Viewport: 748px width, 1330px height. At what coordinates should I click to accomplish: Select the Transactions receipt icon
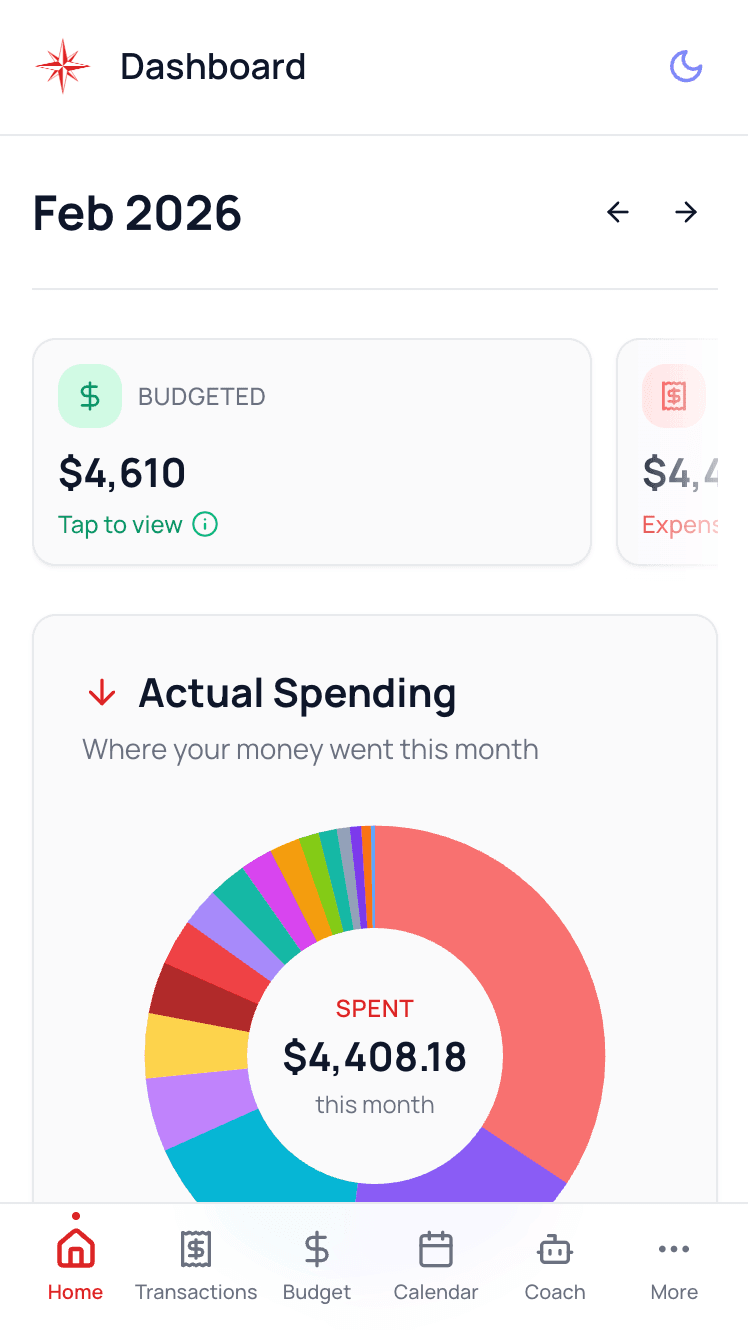[196, 1248]
